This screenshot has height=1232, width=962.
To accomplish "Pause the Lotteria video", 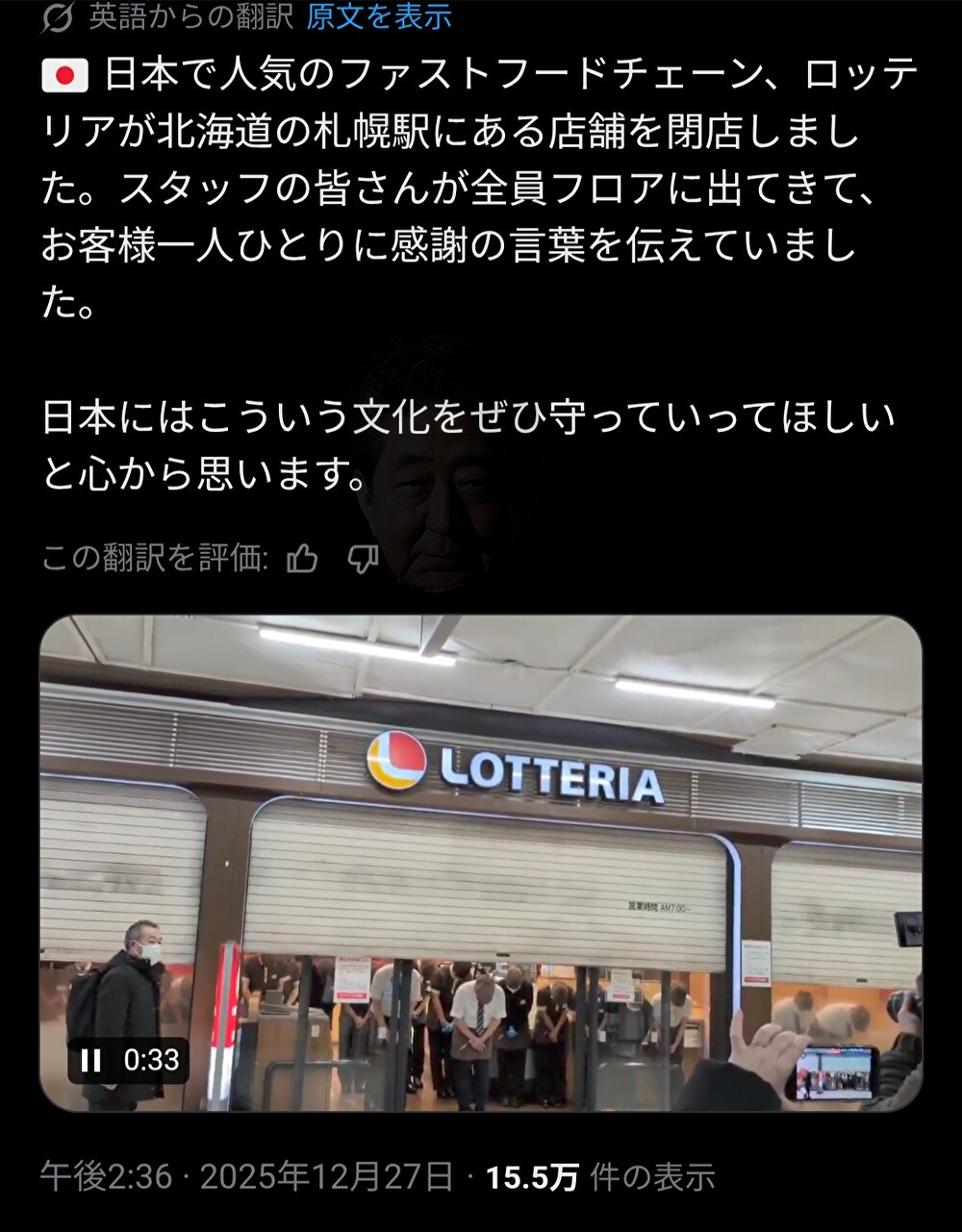I will click(x=91, y=1060).
